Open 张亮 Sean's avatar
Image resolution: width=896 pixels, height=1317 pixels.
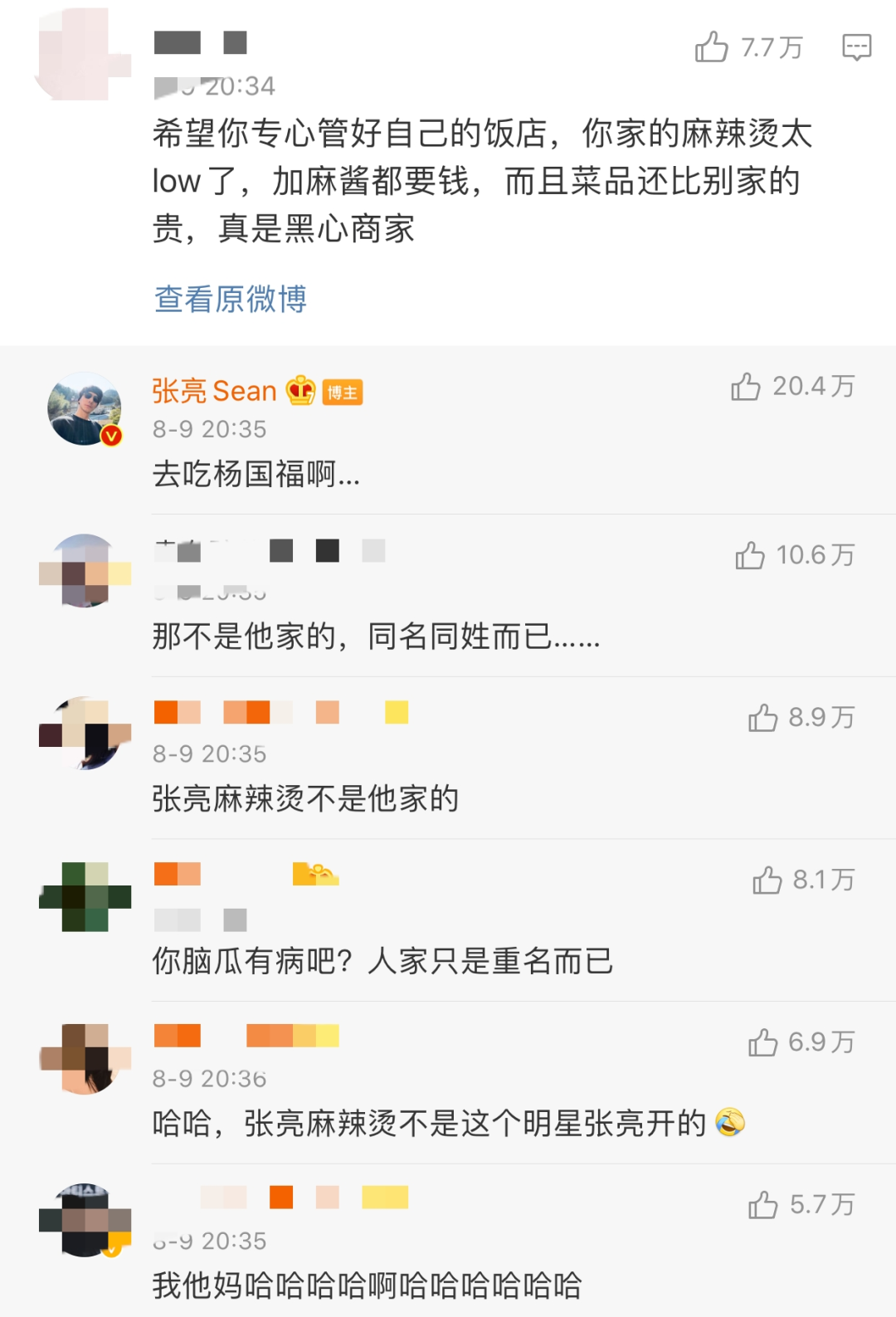click(x=85, y=409)
